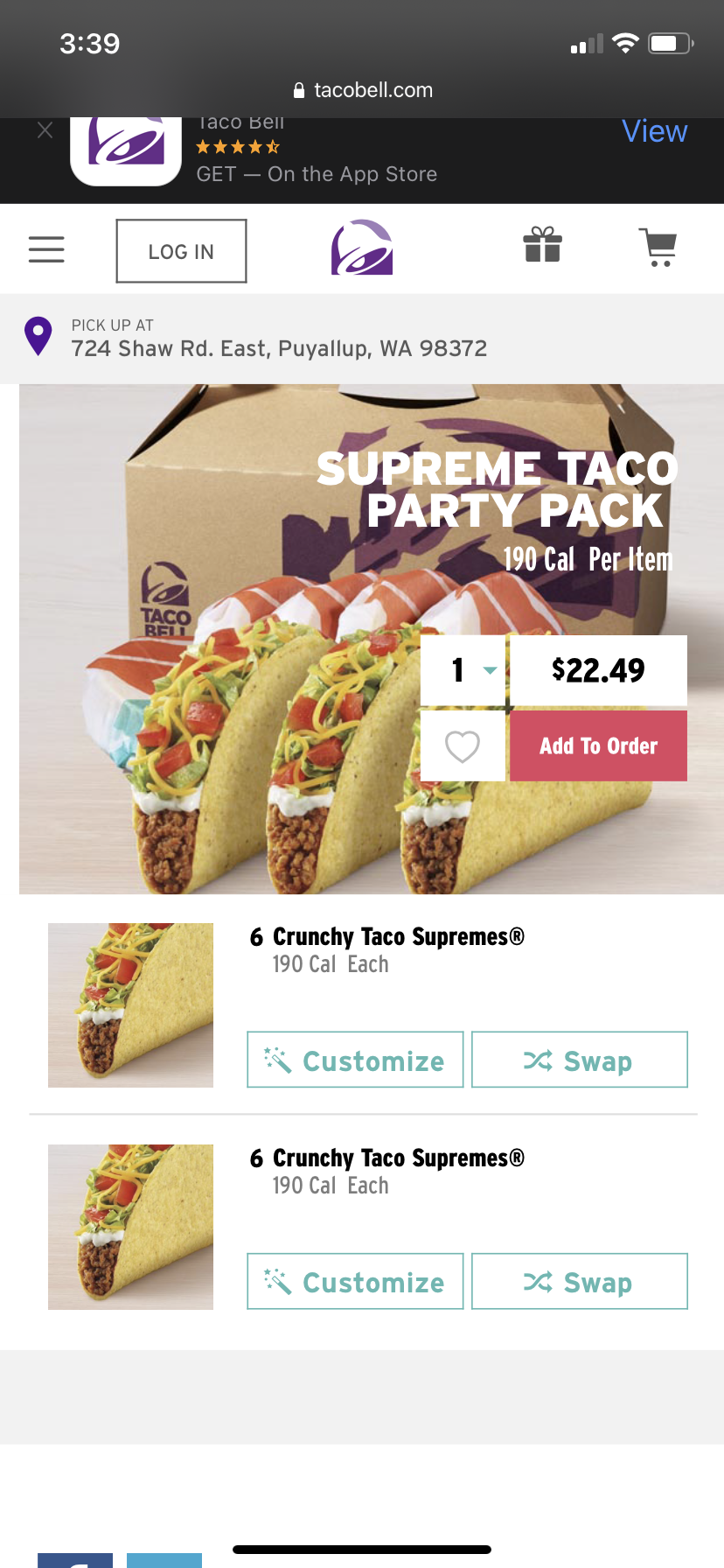Open the hamburger menu
The image size is (724, 1568).
(x=46, y=249)
